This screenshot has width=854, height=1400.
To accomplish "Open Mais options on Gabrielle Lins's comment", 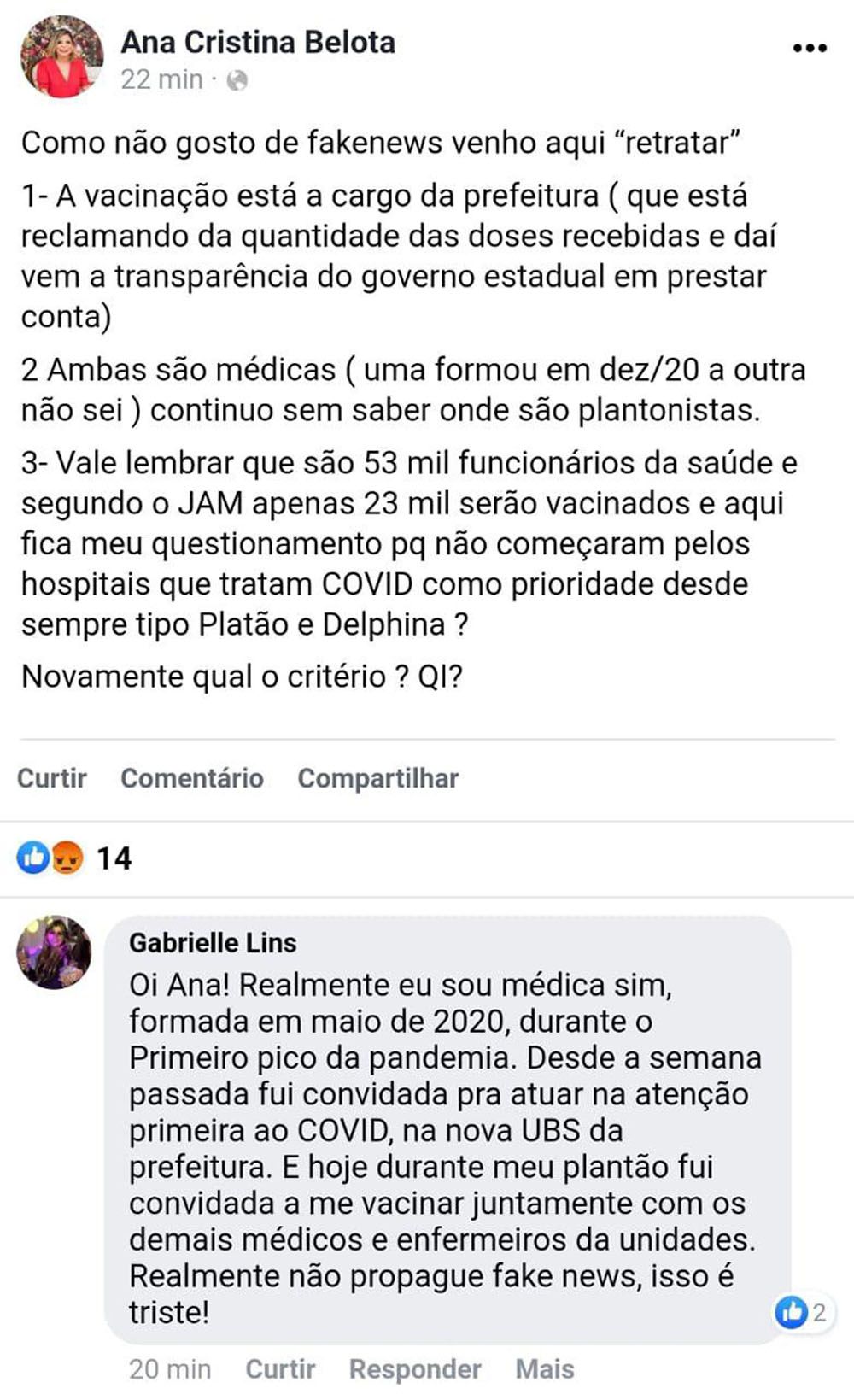I will [x=544, y=1369].
